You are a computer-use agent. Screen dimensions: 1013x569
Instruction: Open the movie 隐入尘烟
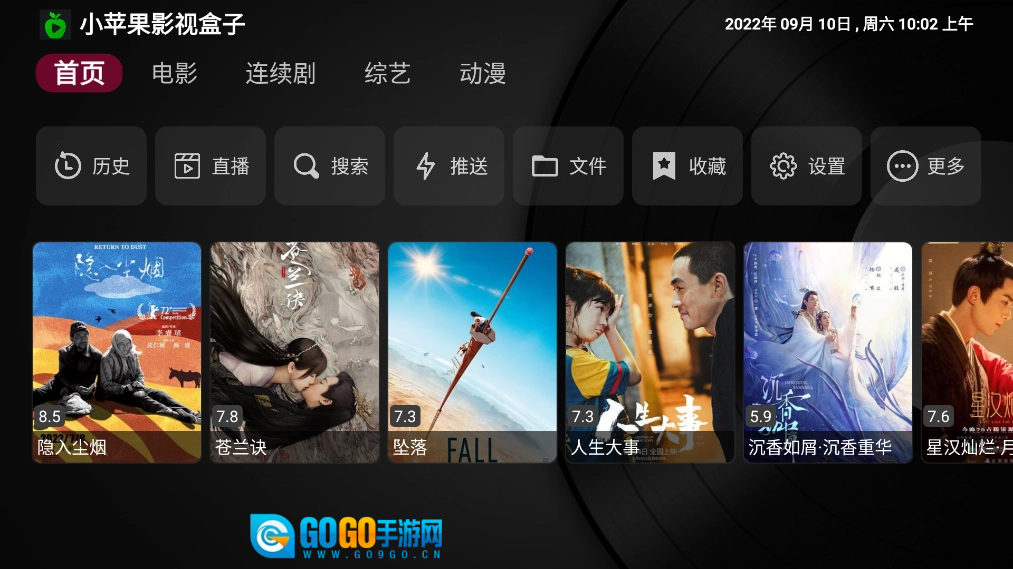[117, 352]
